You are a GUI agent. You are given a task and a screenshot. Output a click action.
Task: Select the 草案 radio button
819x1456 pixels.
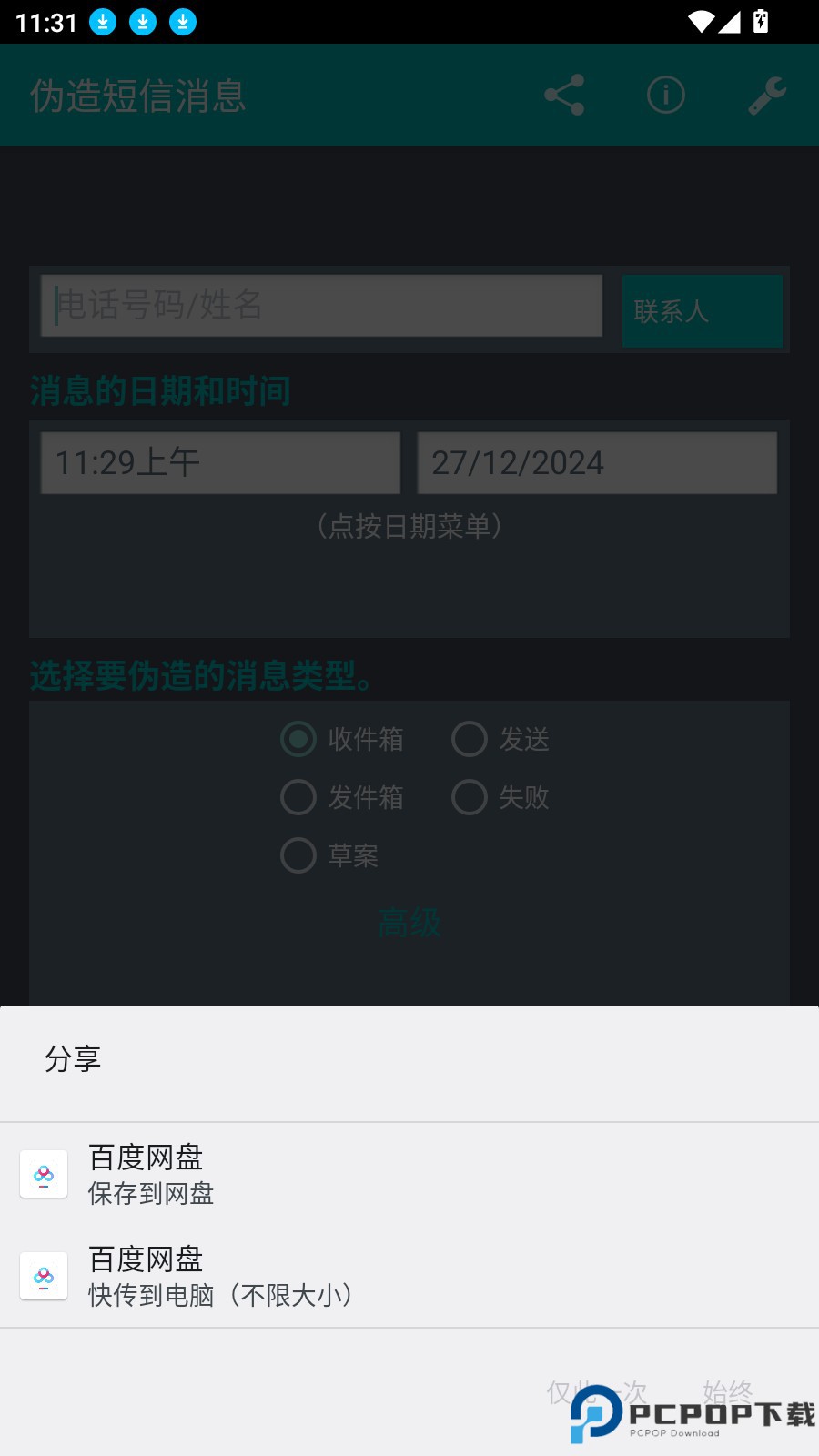(298, 855)
